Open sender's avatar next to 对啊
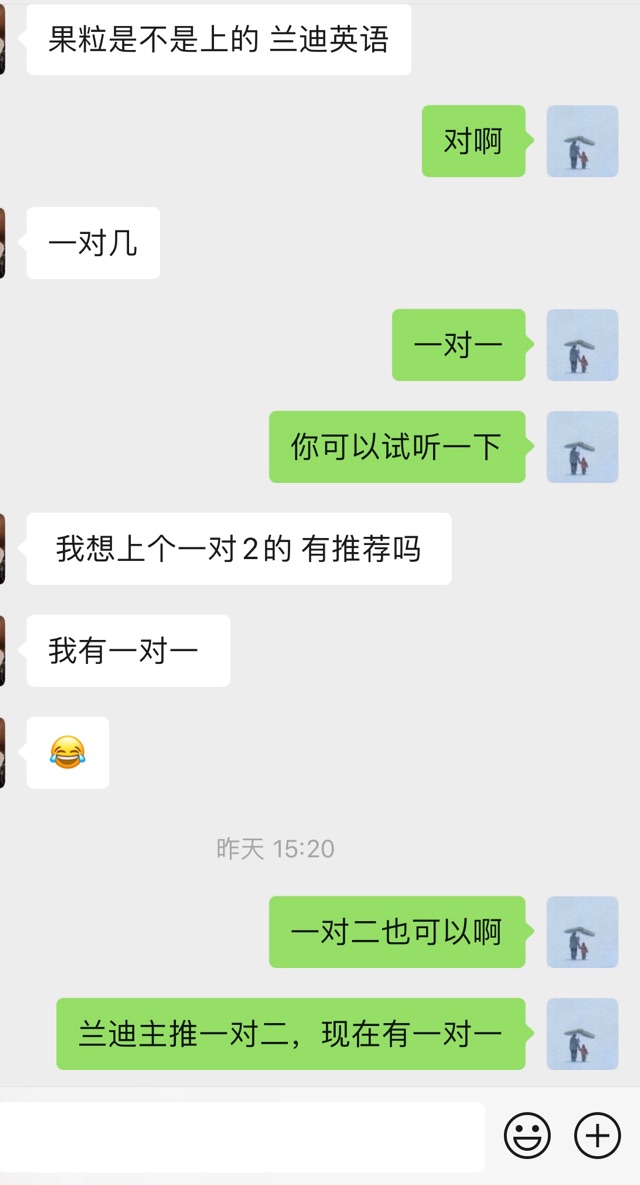The height and width of the screenshot is (1185, 640). click(x=582, y=141)
